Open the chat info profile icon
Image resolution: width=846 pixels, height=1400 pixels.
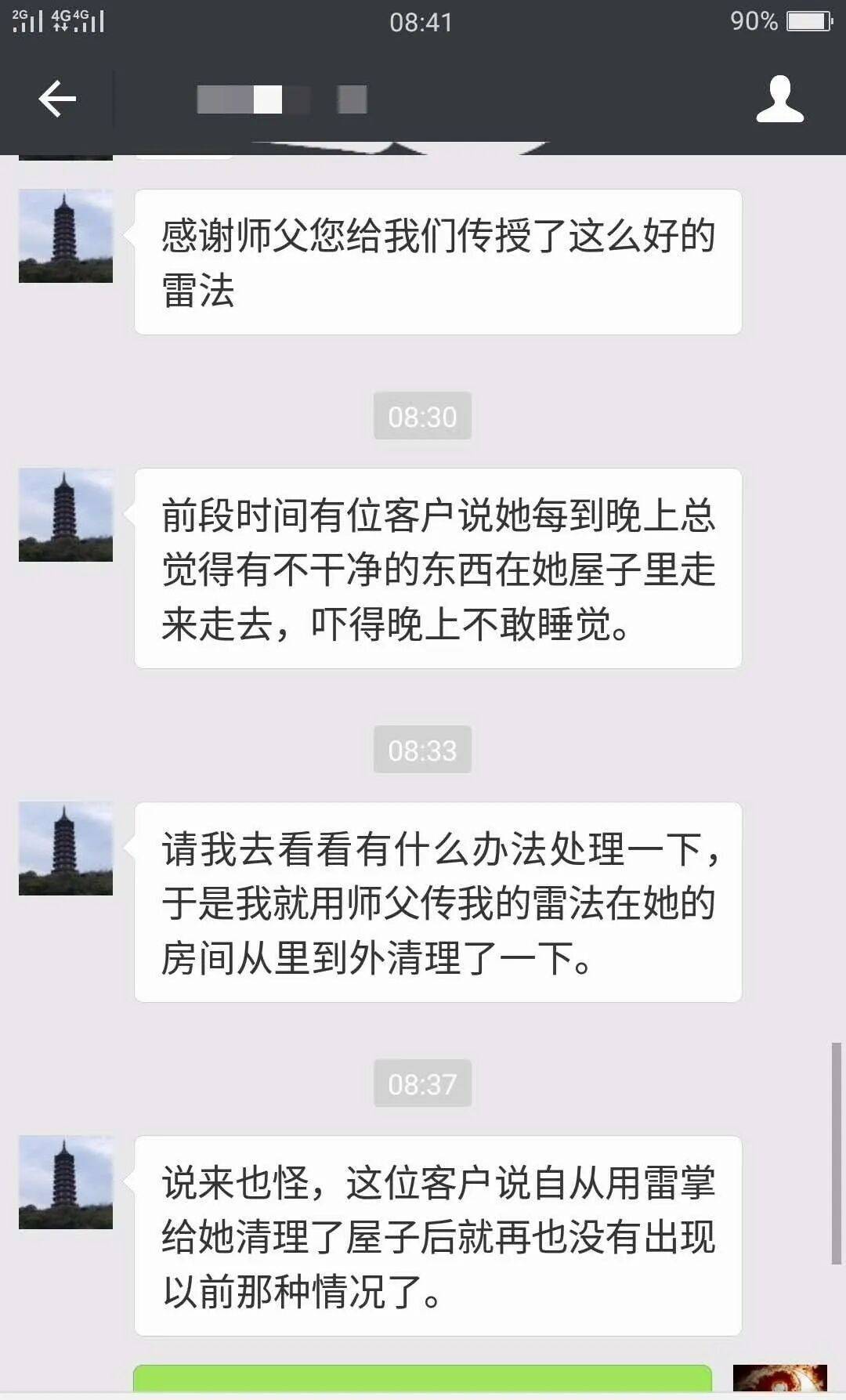[779, 99]
